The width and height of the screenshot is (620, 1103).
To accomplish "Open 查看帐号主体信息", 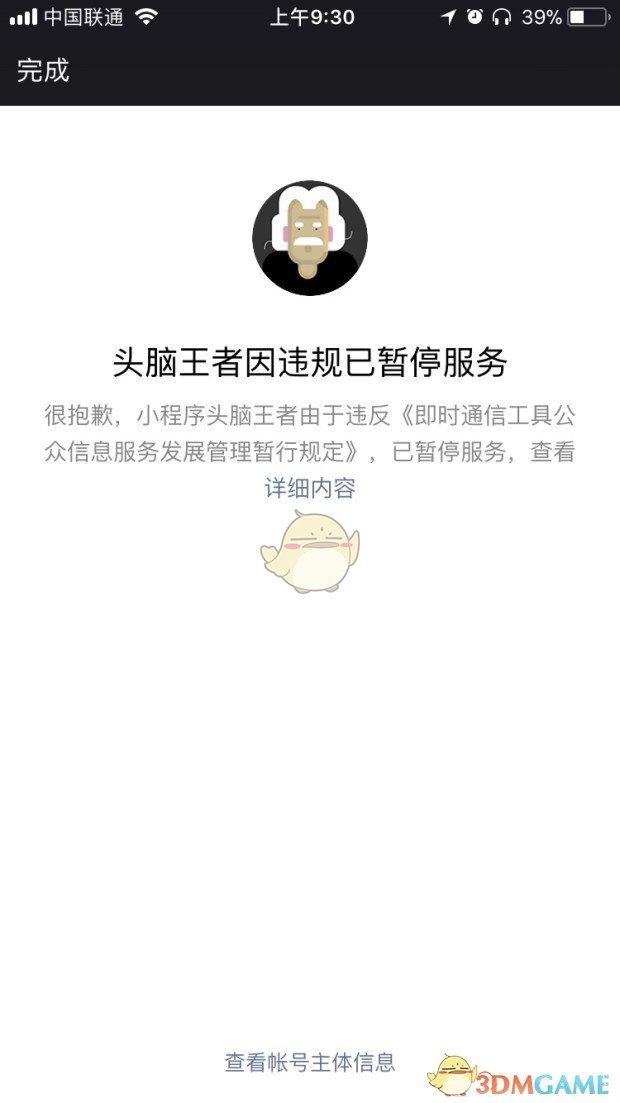I will tap(310, 1062).
